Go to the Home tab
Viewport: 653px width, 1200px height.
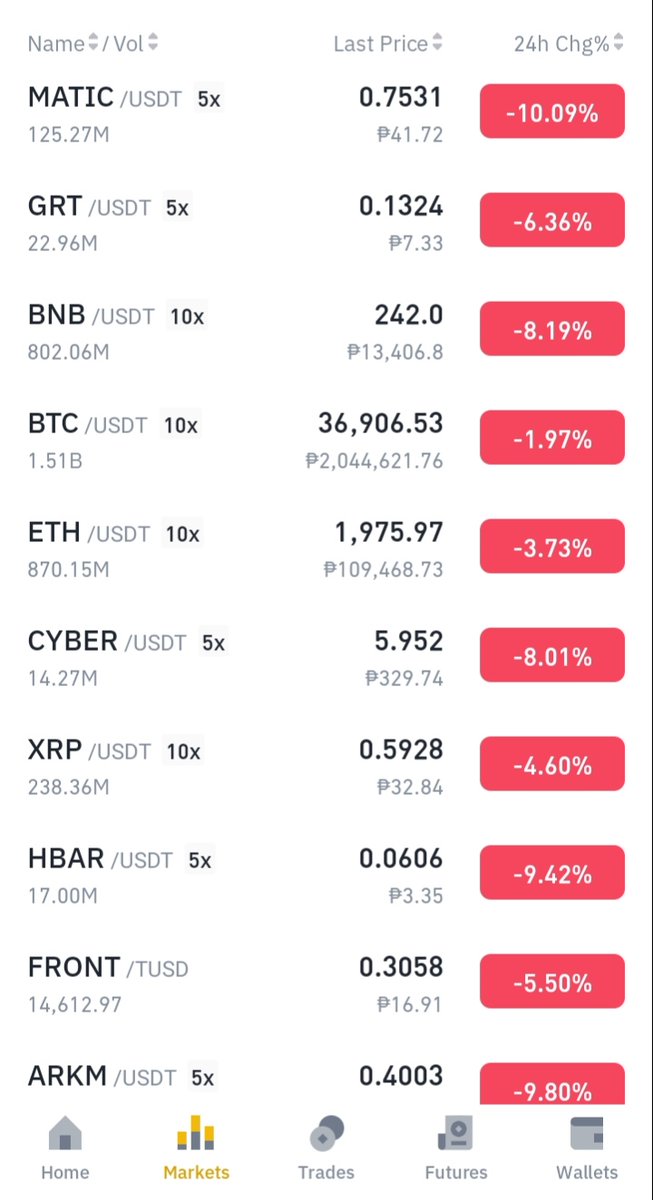click(65, 1150)
